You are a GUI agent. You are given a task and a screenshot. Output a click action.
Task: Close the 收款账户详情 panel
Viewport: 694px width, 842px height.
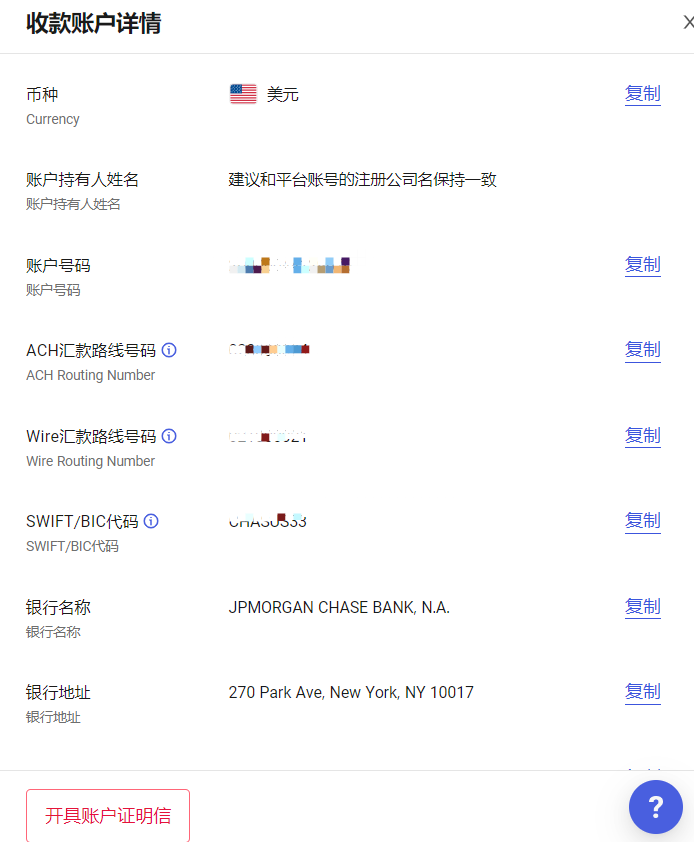pyautogui.click(x=687, y=23)
